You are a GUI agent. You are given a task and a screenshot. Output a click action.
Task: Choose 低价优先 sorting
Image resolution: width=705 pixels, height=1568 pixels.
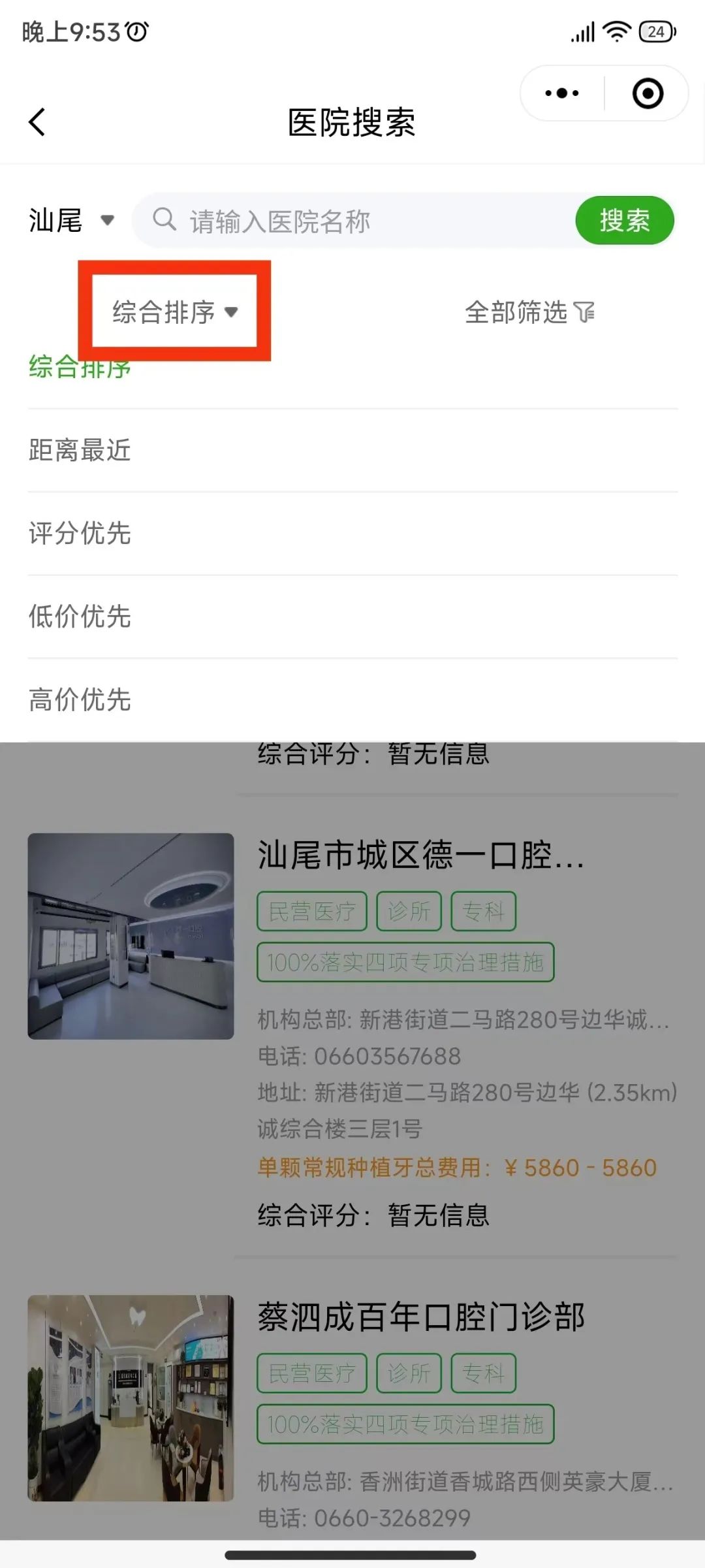click(80, 616)
